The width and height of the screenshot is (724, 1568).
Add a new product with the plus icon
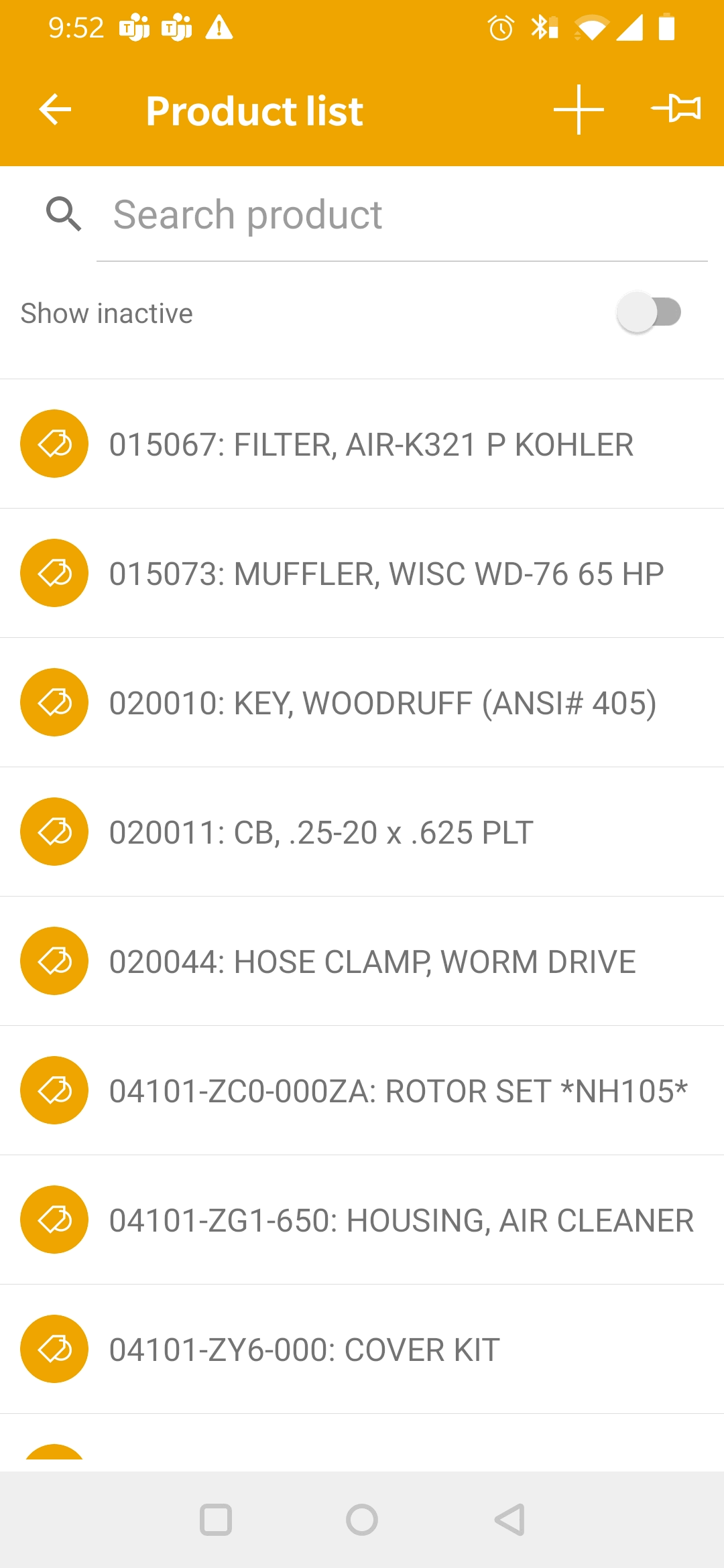click(x=579, y=110)
